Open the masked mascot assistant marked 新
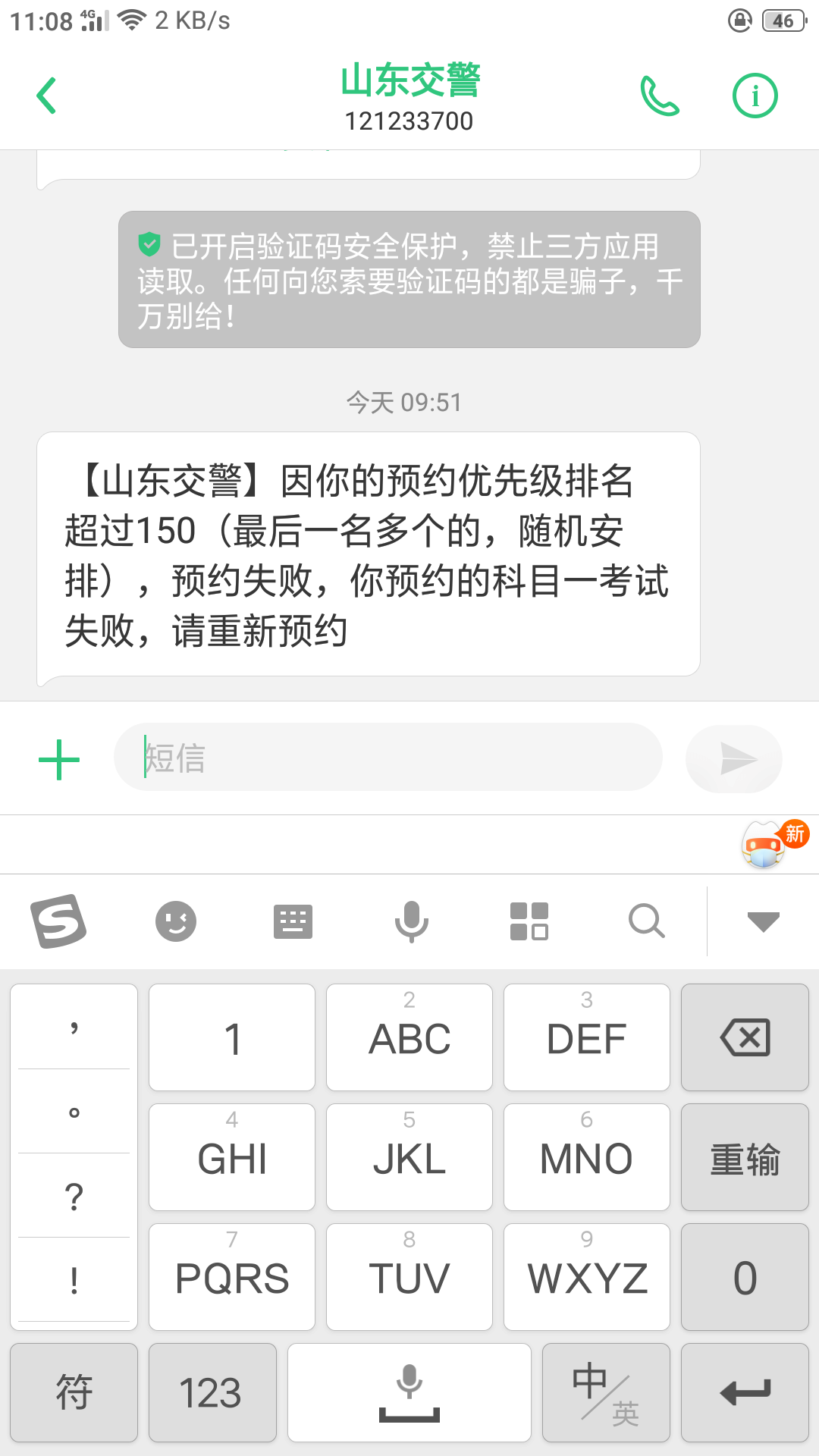Image resolution: width=819 pixels, height=1456 pixels. (766, 843)
